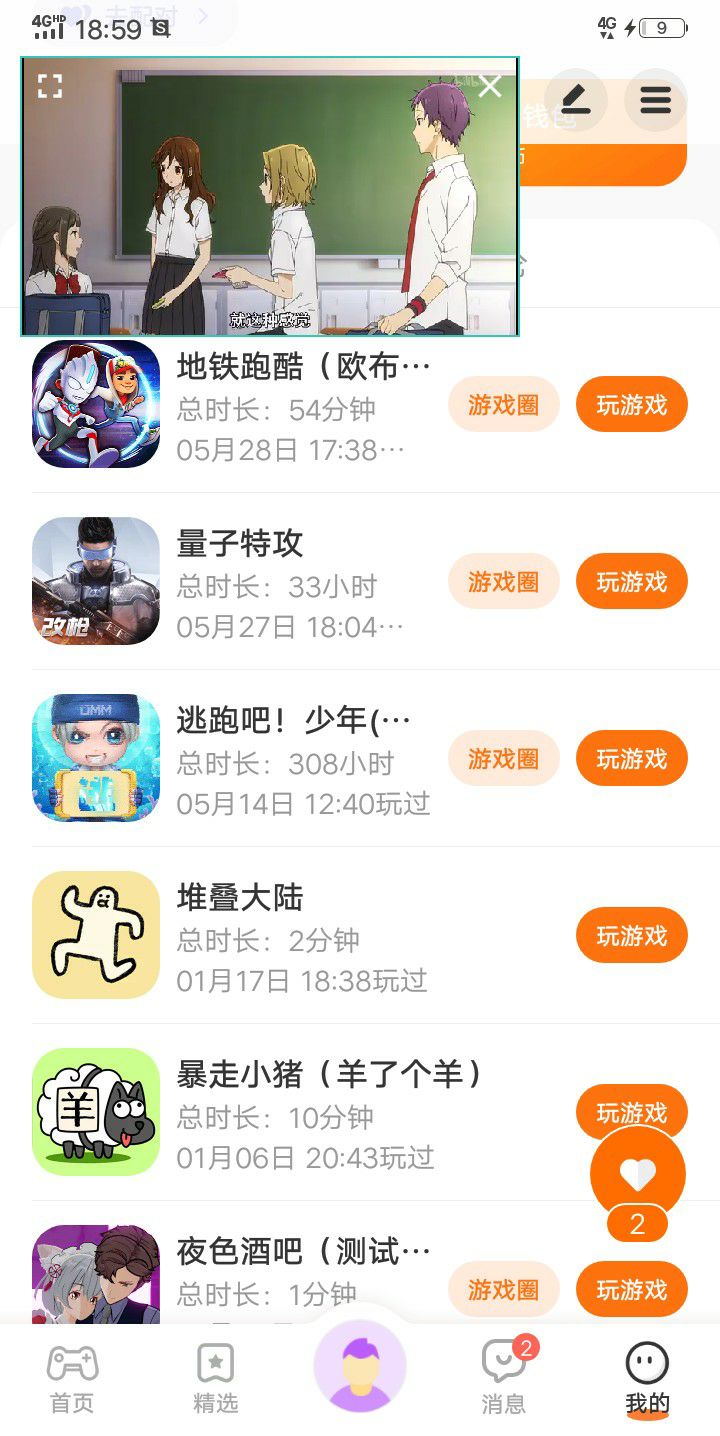Play 地铁跑酷 game
This screenshot has width=720, height=1436.
point(631,405)
